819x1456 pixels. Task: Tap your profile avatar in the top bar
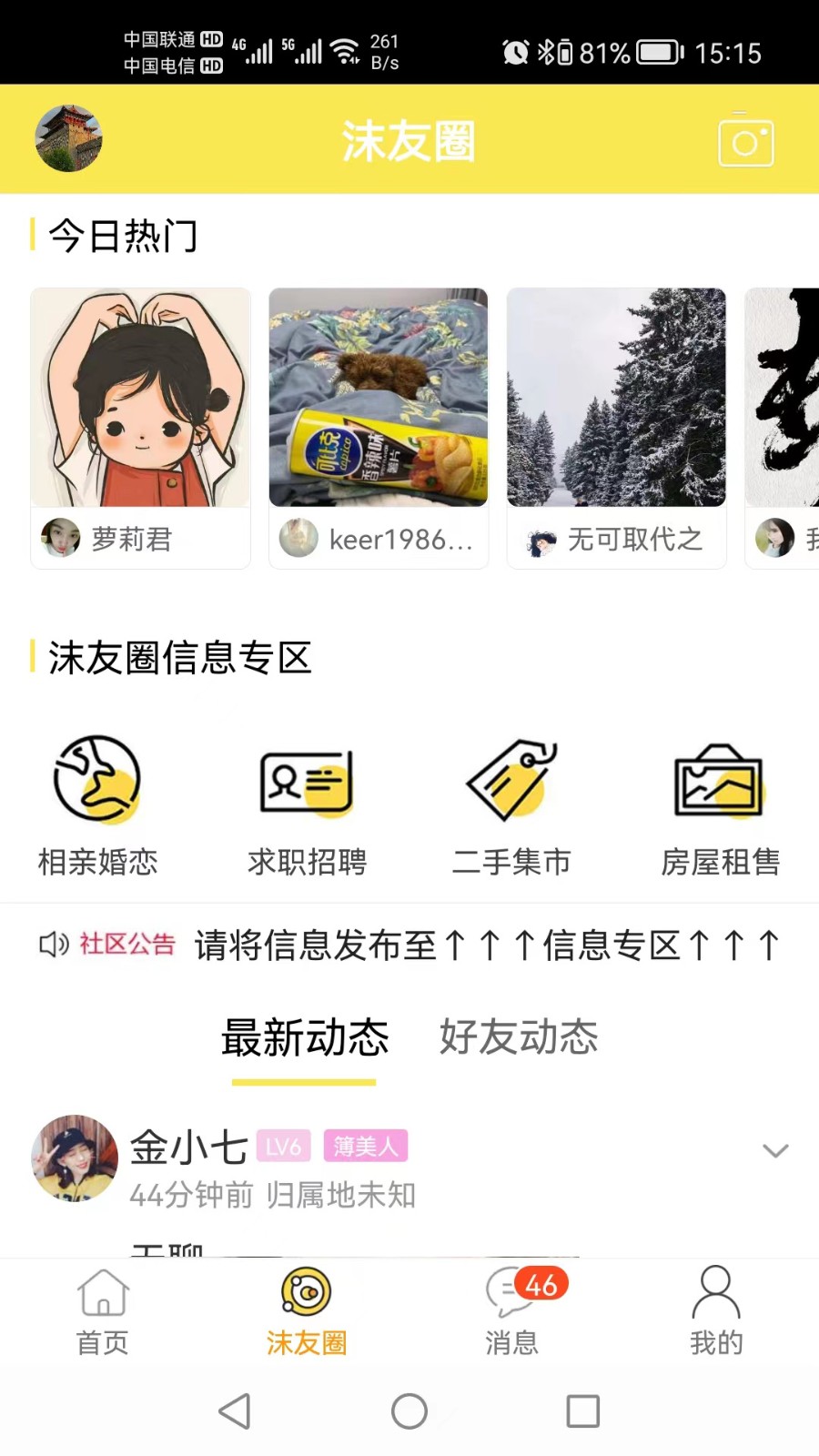[68, 138]
